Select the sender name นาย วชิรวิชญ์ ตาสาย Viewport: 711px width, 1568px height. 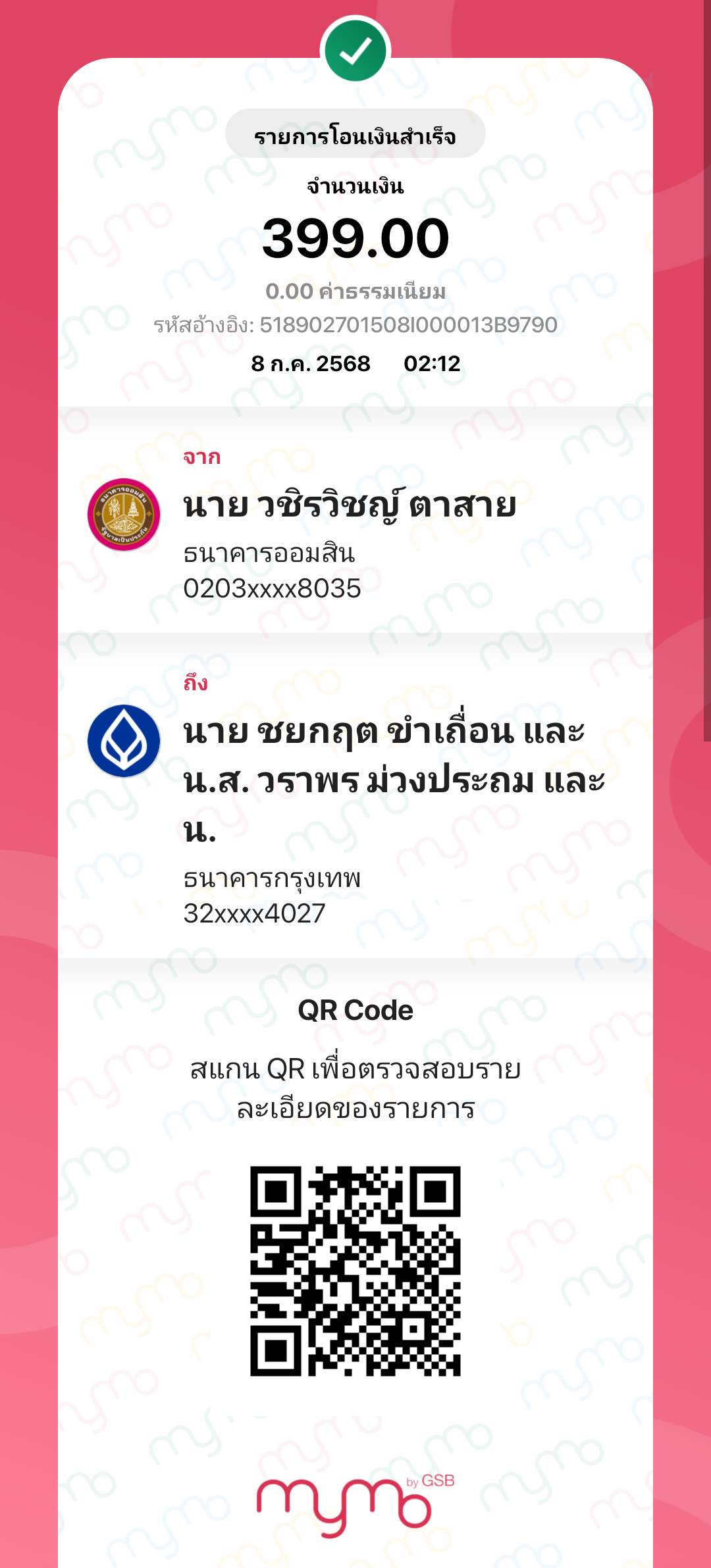tap(349, 505)
